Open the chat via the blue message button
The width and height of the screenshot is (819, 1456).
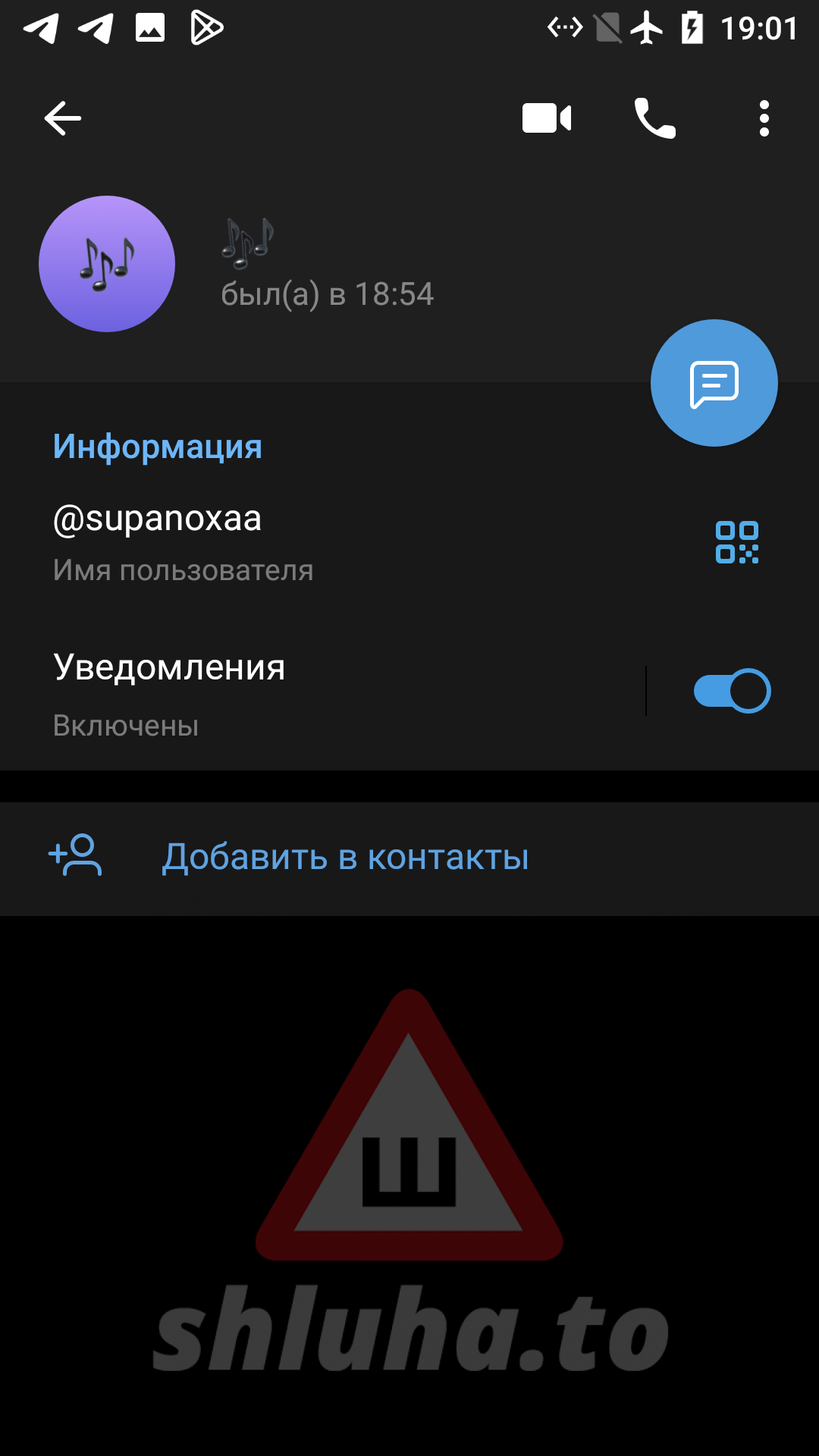(714, 383)
